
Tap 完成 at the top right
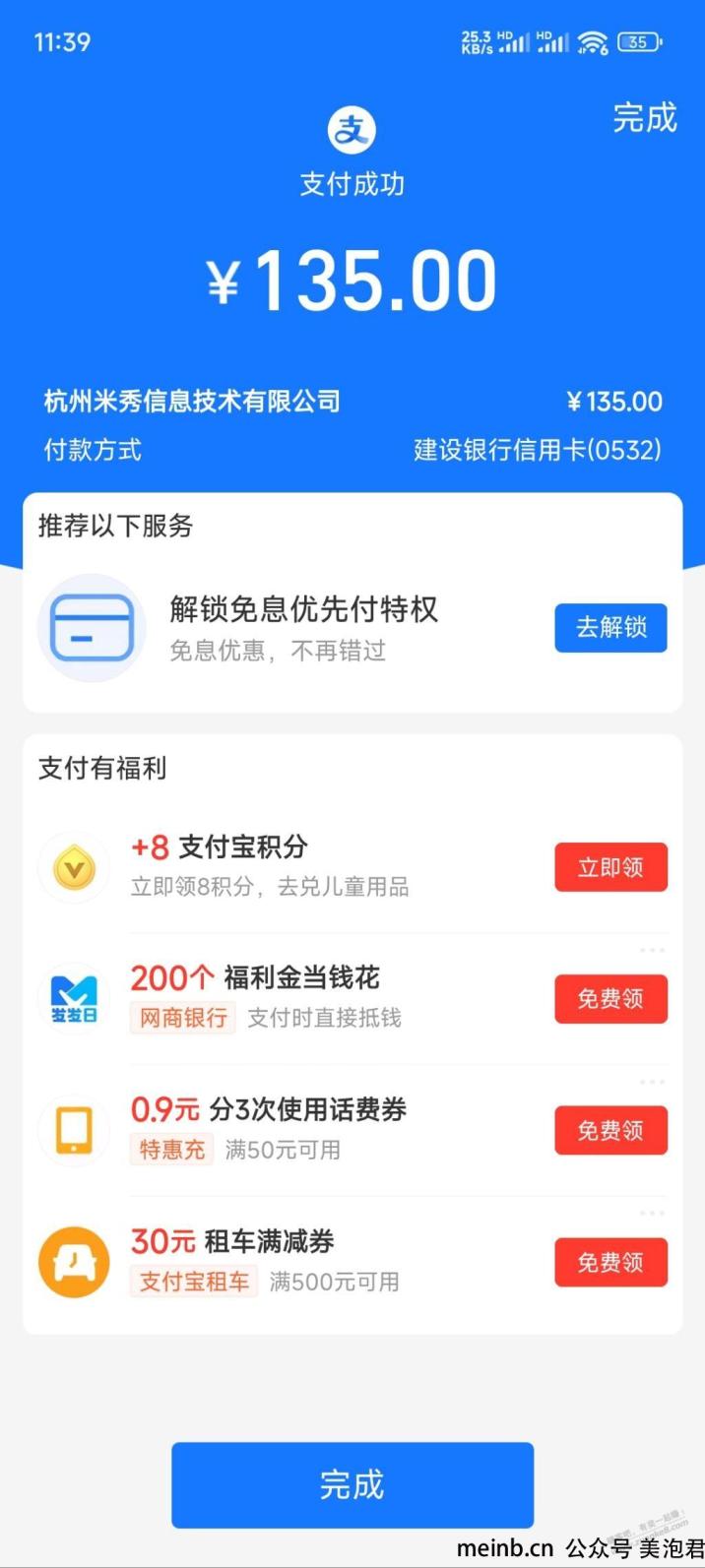pos(645,118)
